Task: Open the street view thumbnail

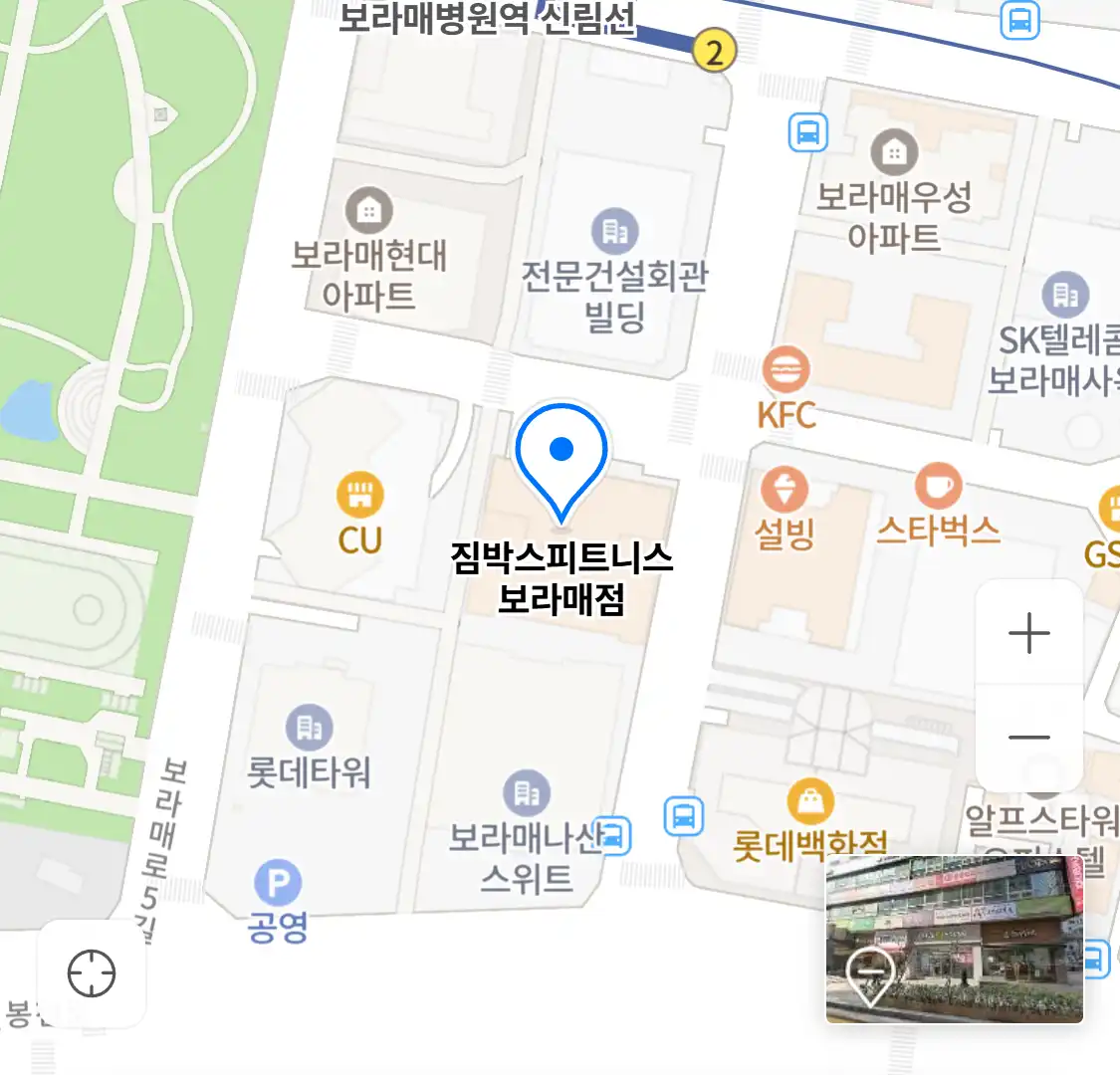Action: point(954,939)
